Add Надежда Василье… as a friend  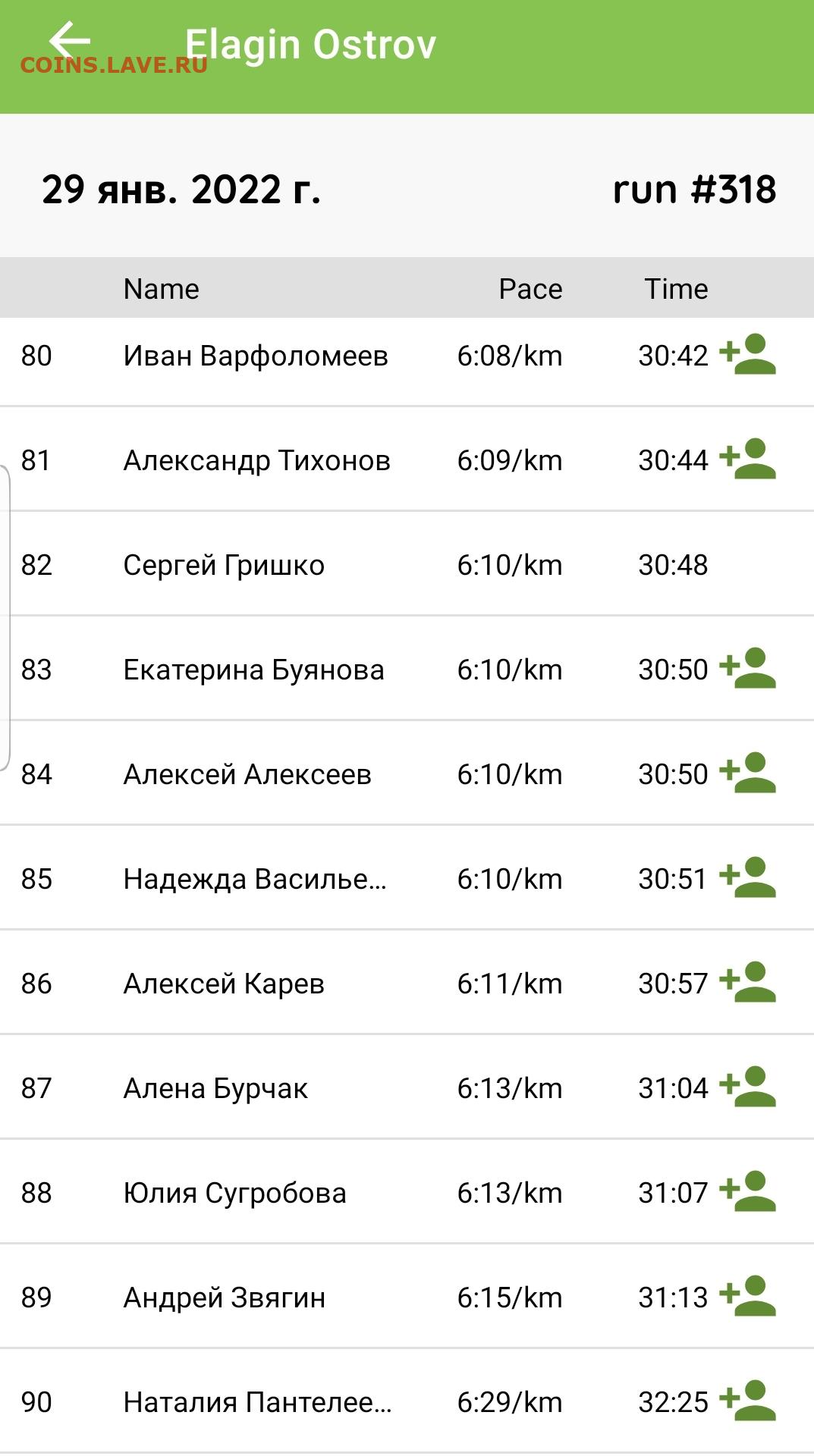coord(747,878)
